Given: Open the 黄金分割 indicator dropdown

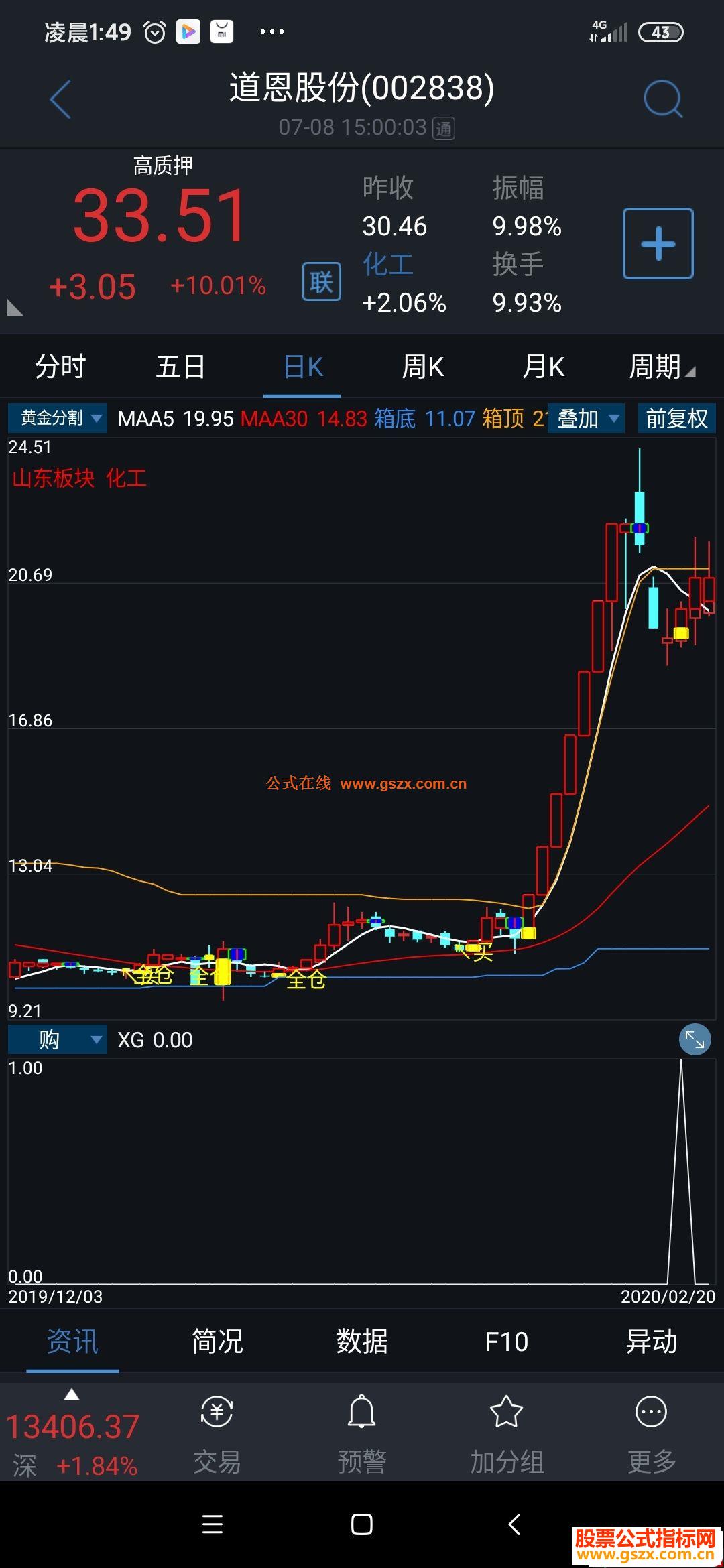Looking at the screenshot, I should [x=58, y=418].
